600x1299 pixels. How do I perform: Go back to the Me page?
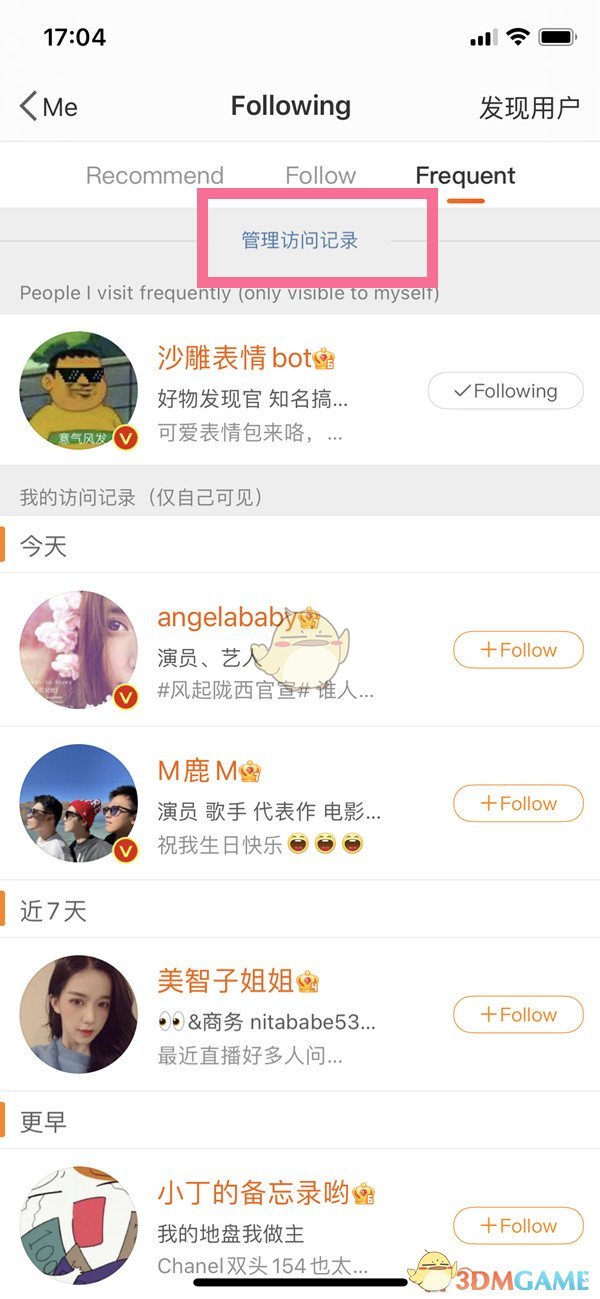[x=48, y=107]
